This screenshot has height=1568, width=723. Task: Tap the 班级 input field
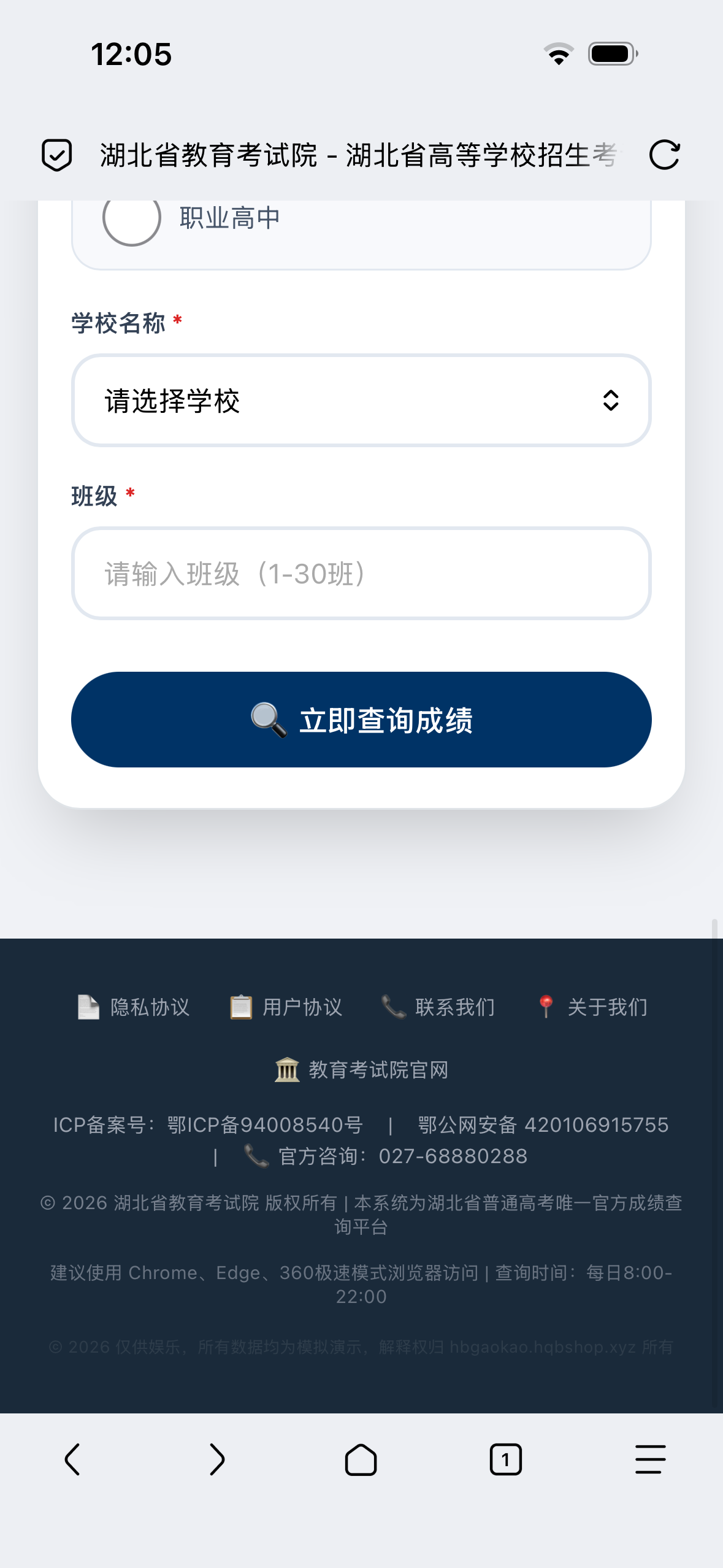(361, 574)
